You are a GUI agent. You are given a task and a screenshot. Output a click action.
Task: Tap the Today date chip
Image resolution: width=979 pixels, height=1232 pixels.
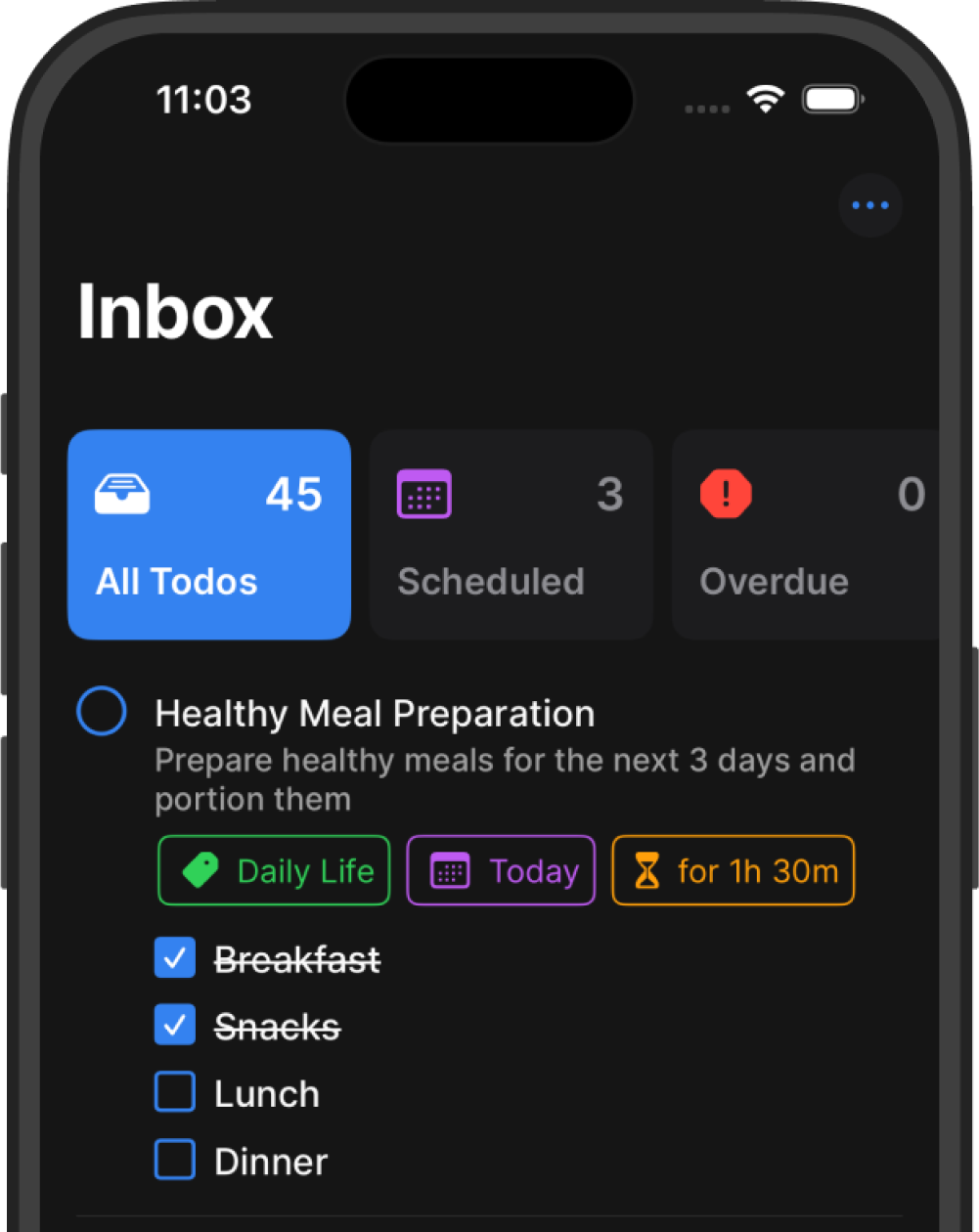tap(501, 870)
